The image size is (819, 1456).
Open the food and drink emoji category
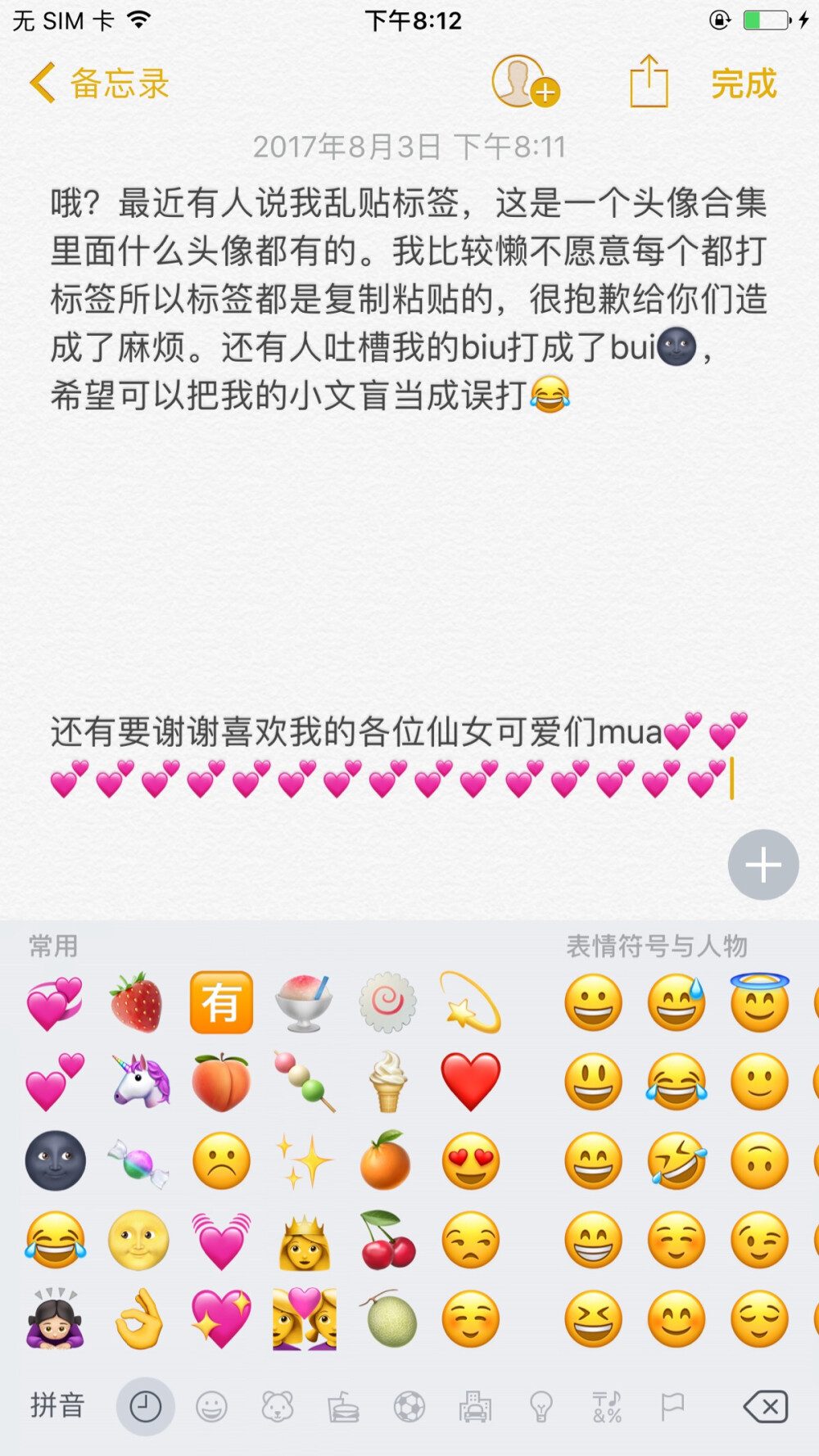(x=342, y=1406)
